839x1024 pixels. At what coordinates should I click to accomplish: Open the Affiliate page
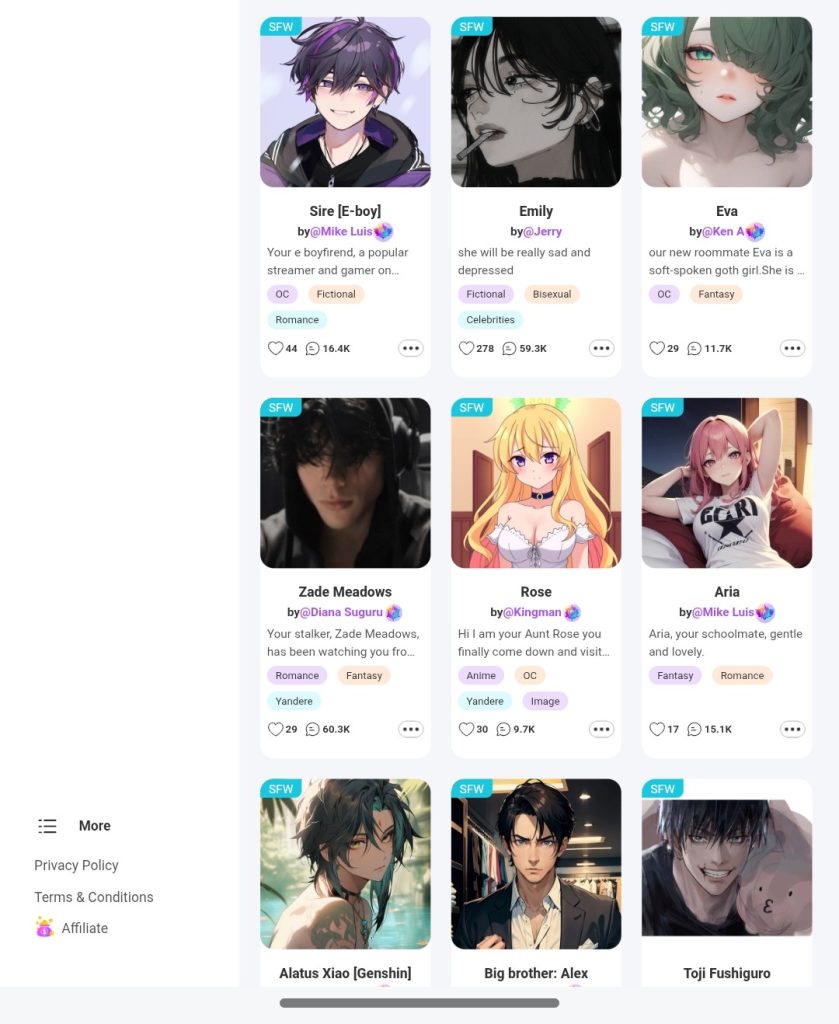pos(84,928)
